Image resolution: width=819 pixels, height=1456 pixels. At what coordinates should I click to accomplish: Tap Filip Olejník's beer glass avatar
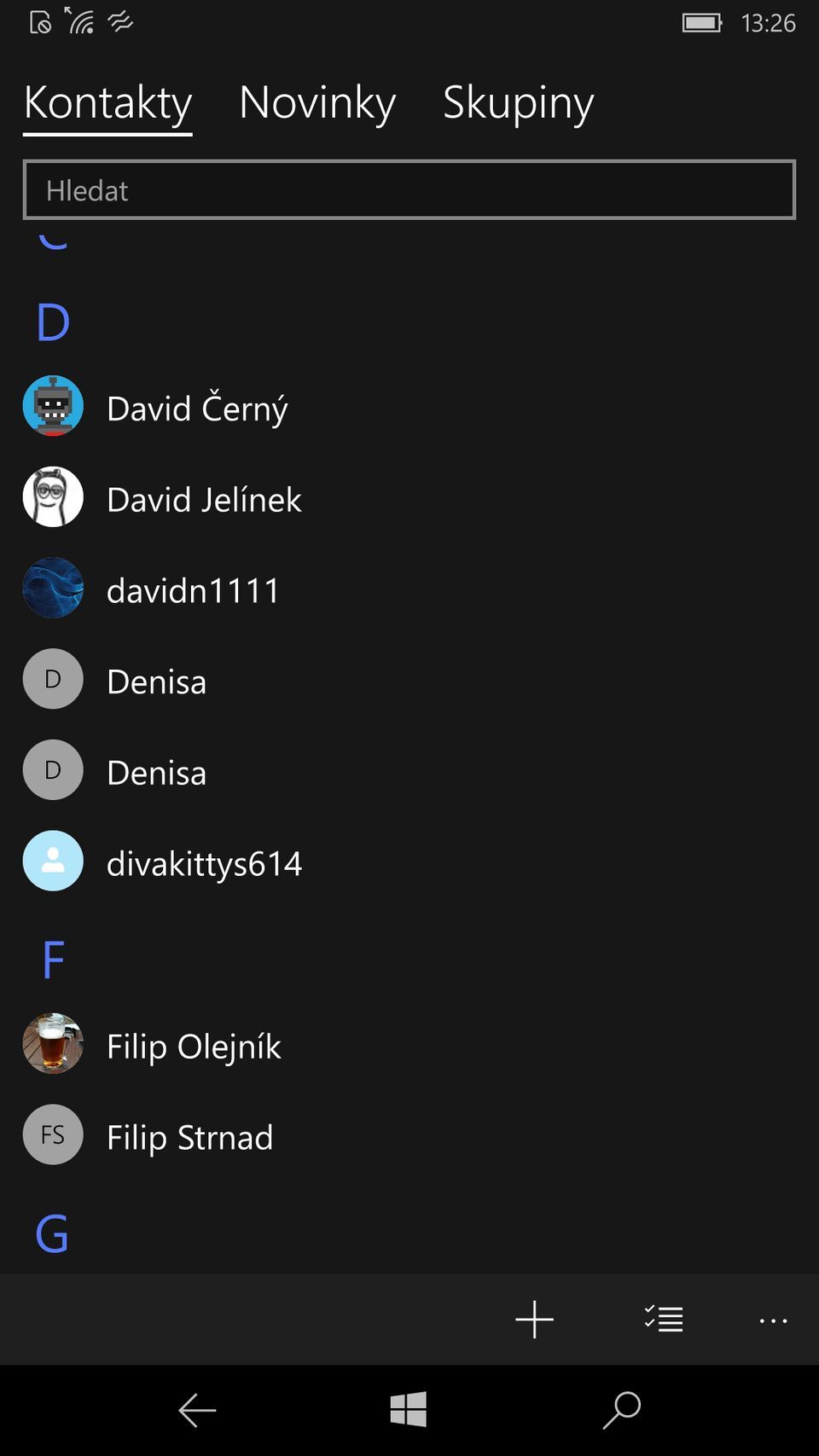(52, 1043)
